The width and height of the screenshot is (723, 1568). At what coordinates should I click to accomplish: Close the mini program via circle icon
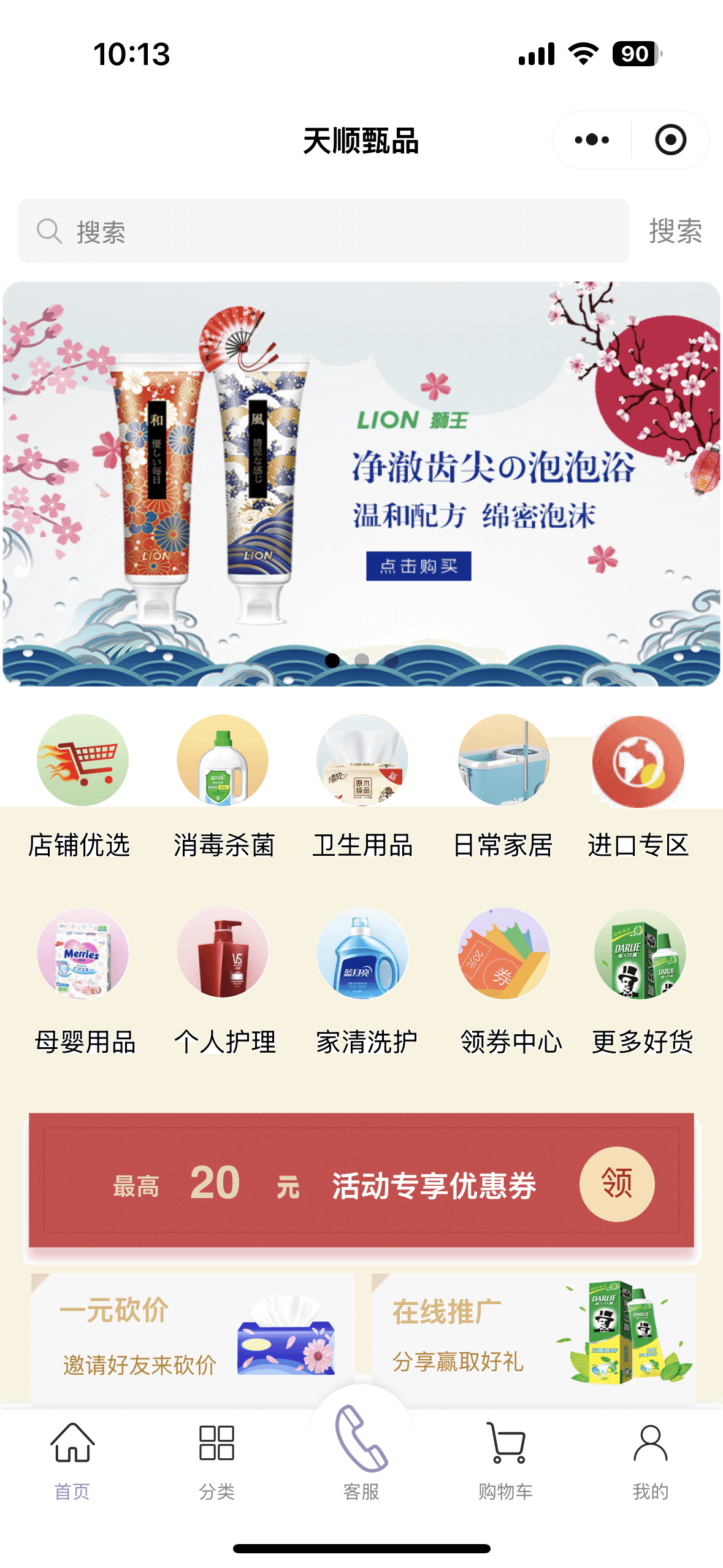pos(670,140)
